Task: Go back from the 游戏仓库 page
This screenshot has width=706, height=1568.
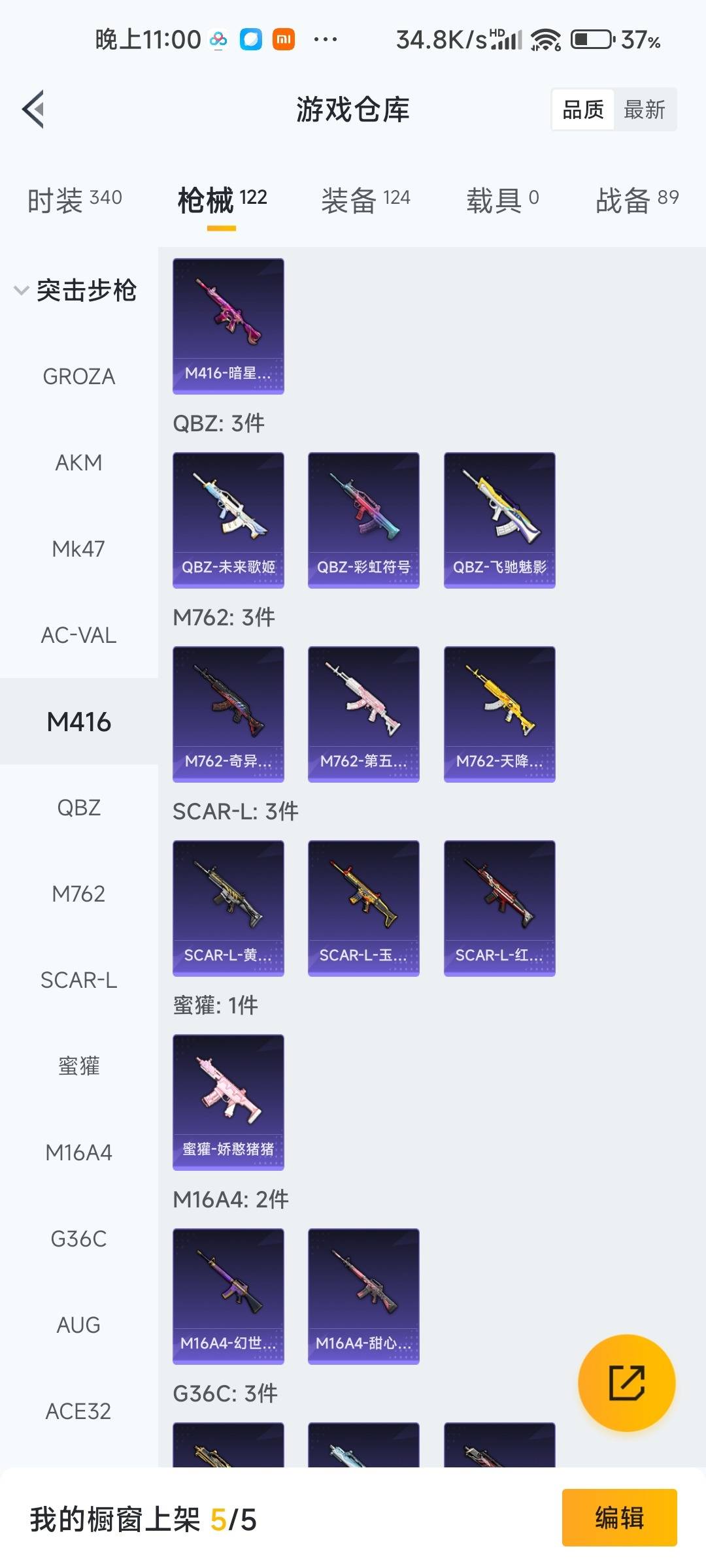Action: pos(34,109)
